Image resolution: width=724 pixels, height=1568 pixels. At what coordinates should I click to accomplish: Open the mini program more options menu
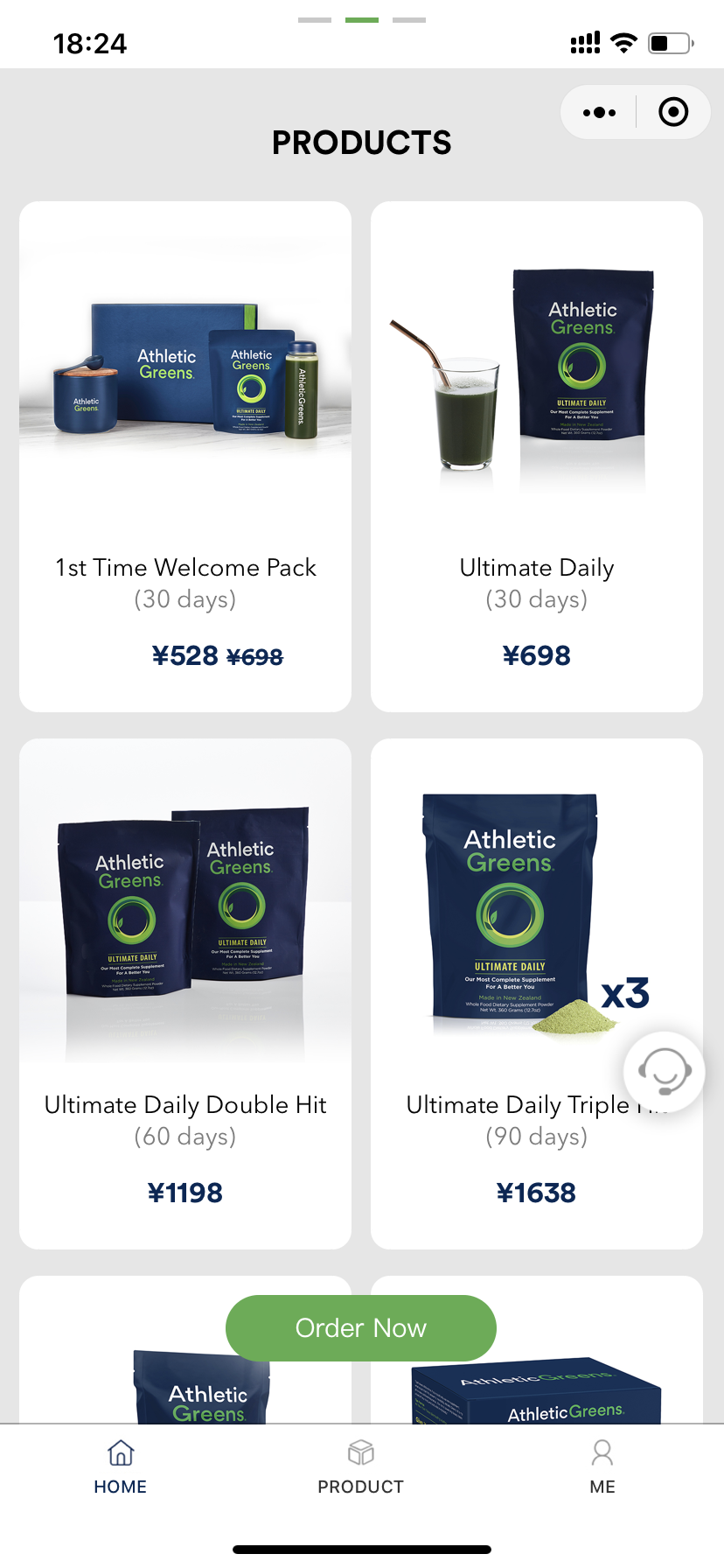(599, 112)
